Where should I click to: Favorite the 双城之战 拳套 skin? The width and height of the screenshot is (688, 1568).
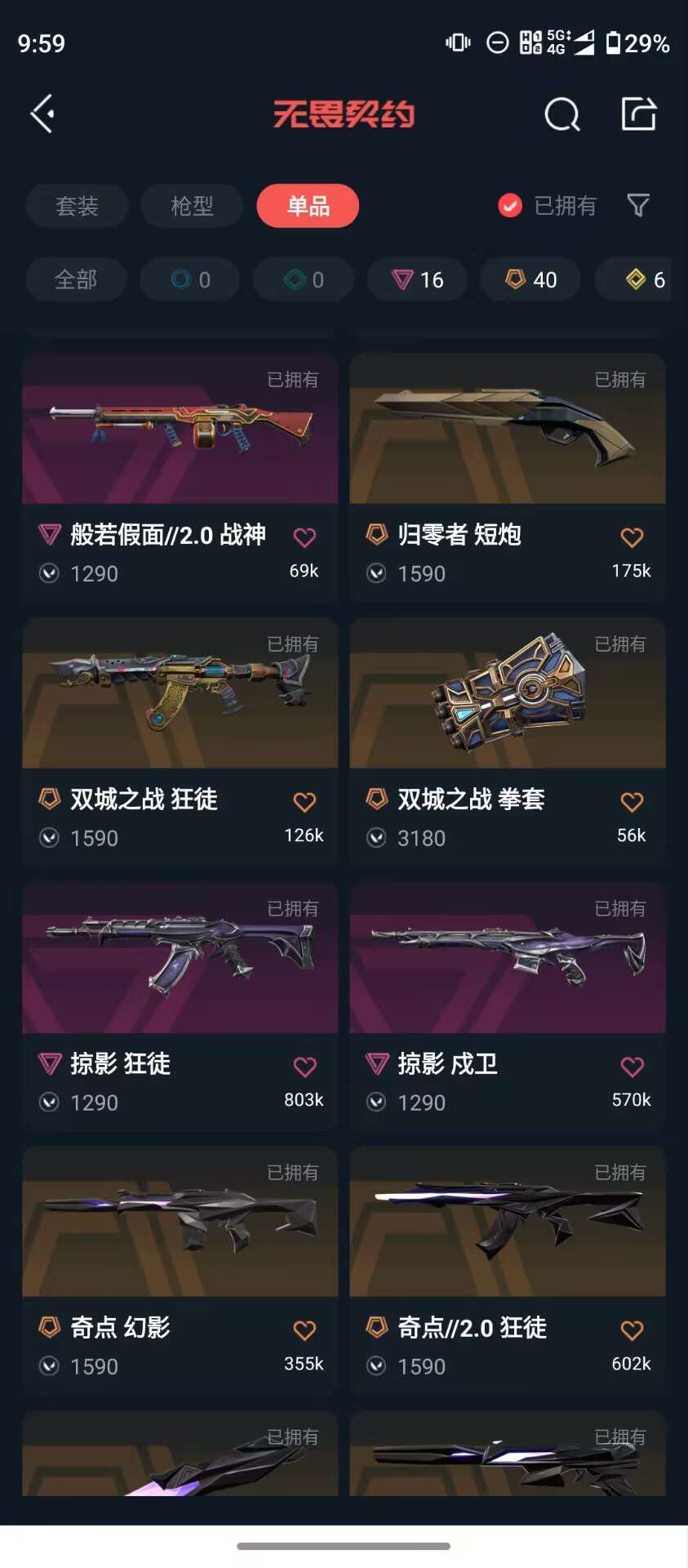pos(632,802)
